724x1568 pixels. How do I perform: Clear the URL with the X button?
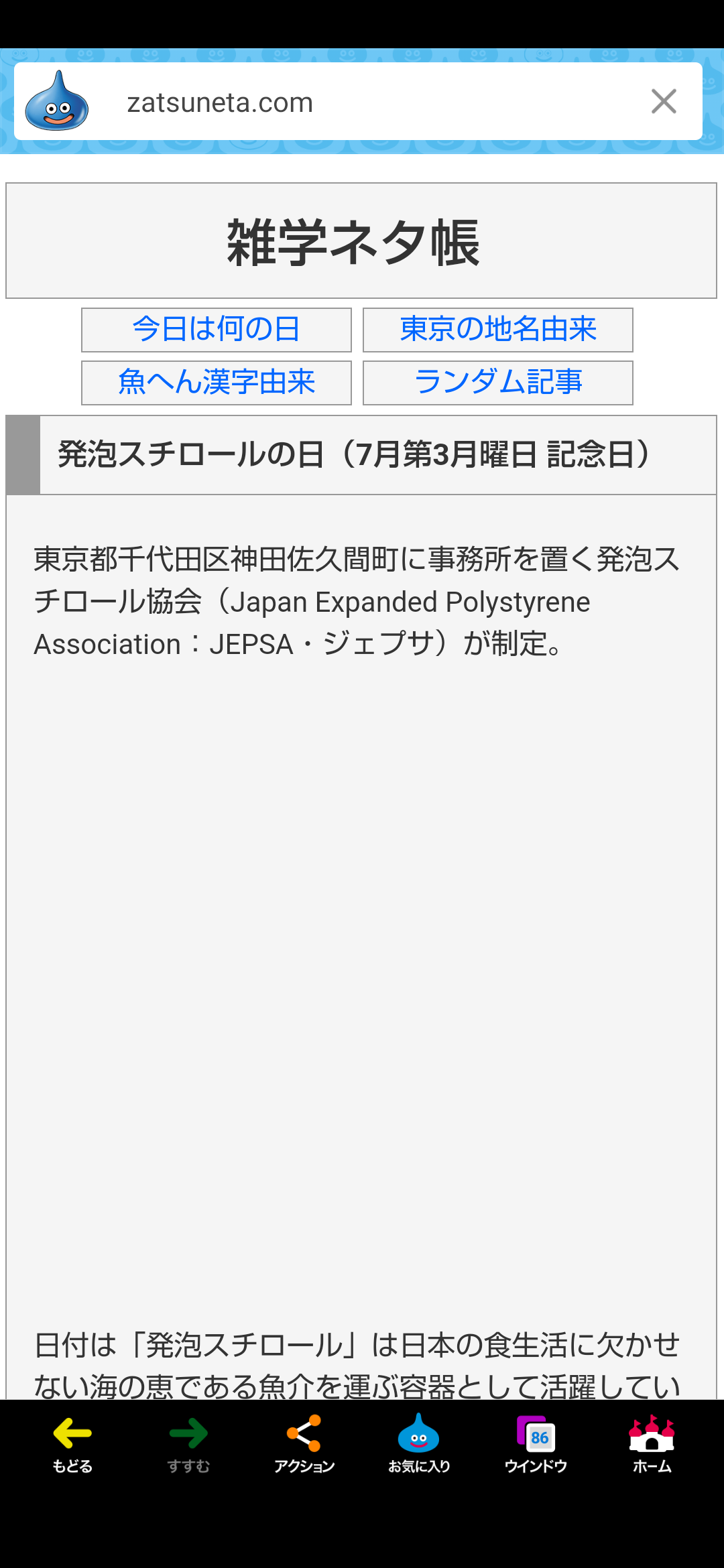[664, 102]
